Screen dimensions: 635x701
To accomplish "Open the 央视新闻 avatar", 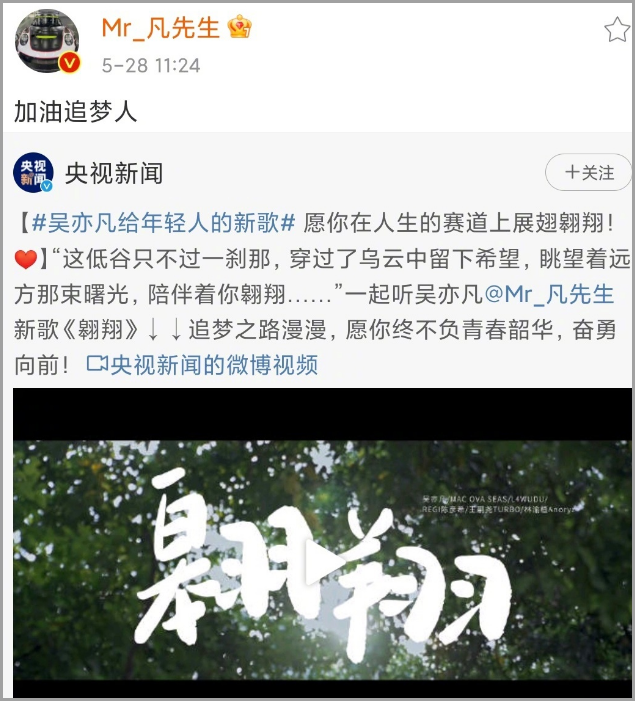I will 34,173.
